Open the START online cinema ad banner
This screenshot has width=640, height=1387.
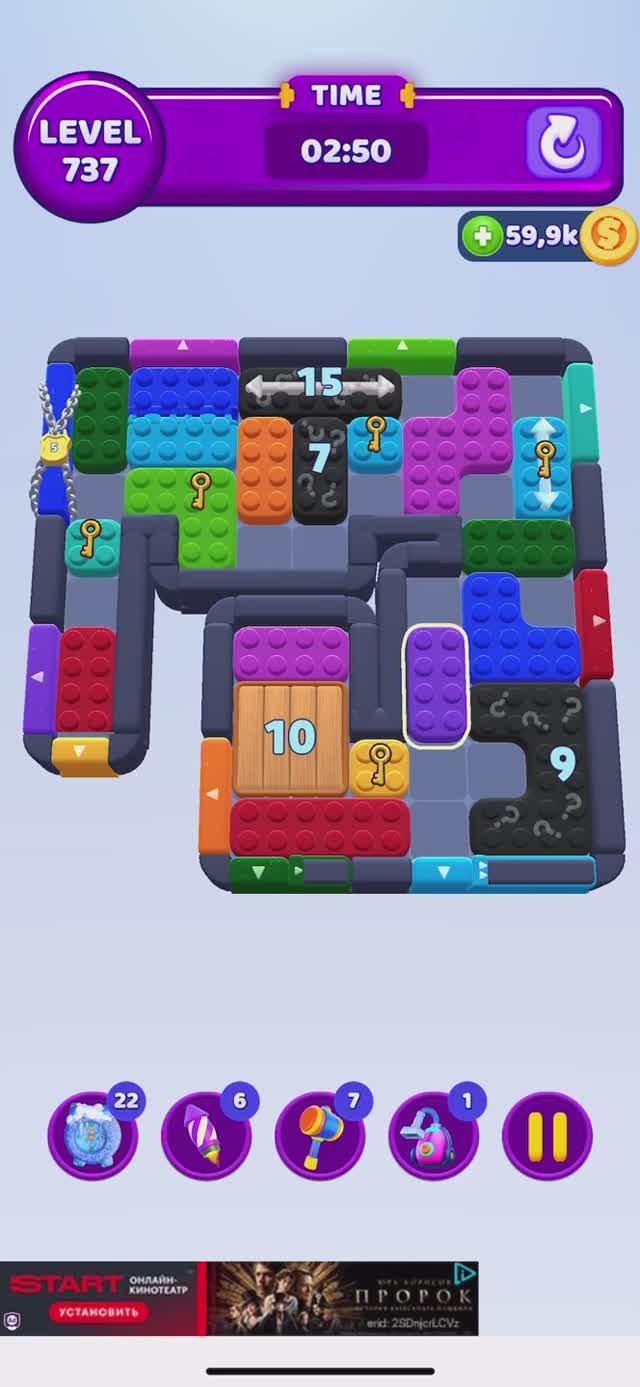coord(239,1298)
